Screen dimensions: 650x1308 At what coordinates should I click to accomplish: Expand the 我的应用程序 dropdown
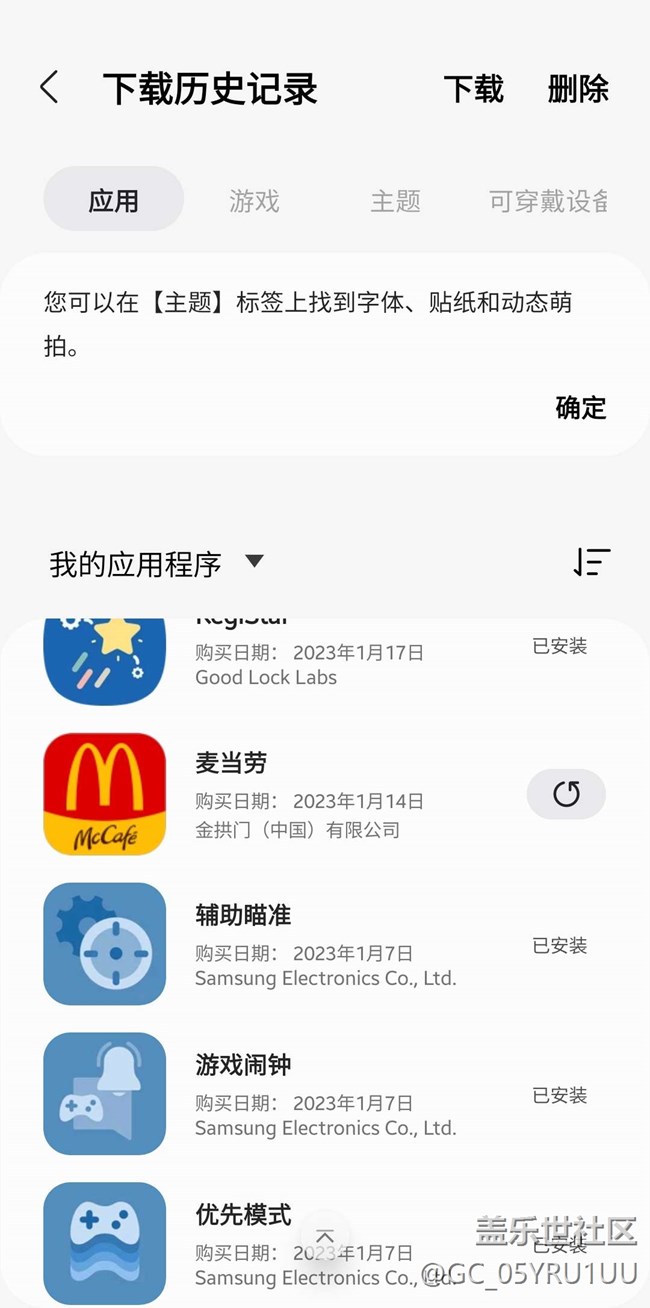(156, 564)
